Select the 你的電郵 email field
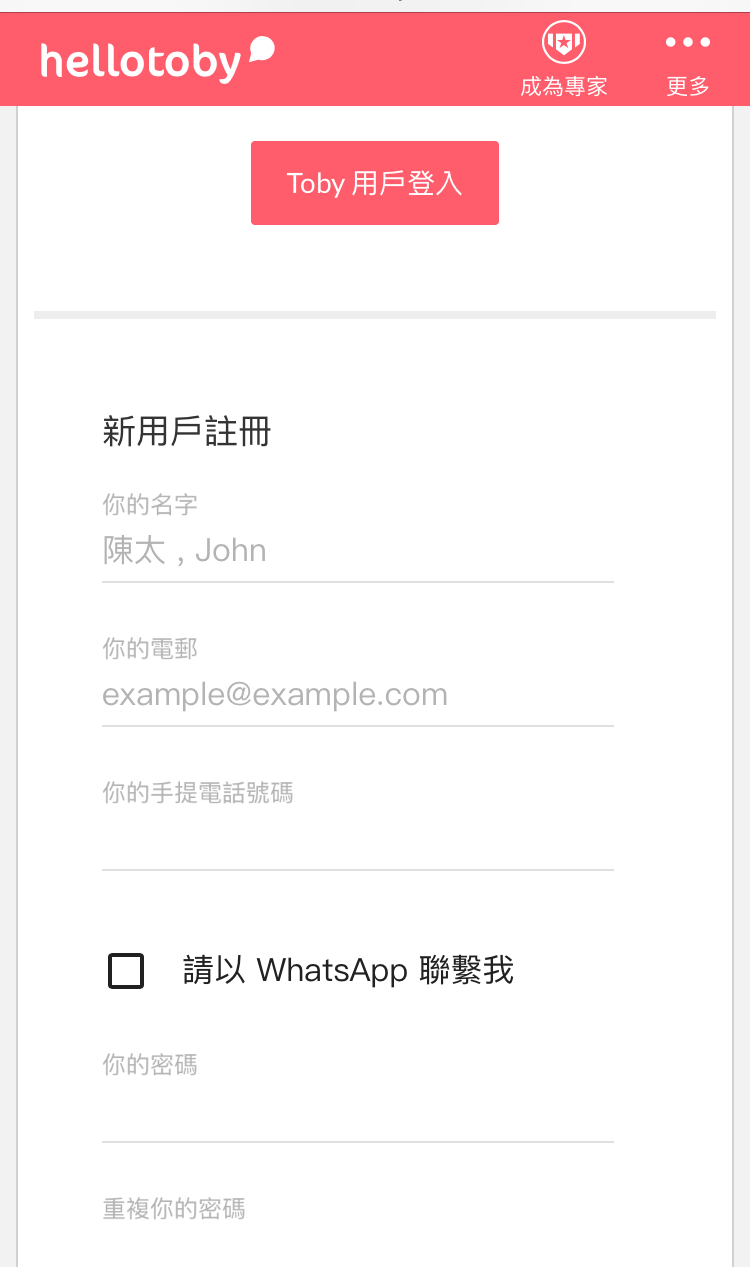The image size is (750, 1267). pos(358,695)
